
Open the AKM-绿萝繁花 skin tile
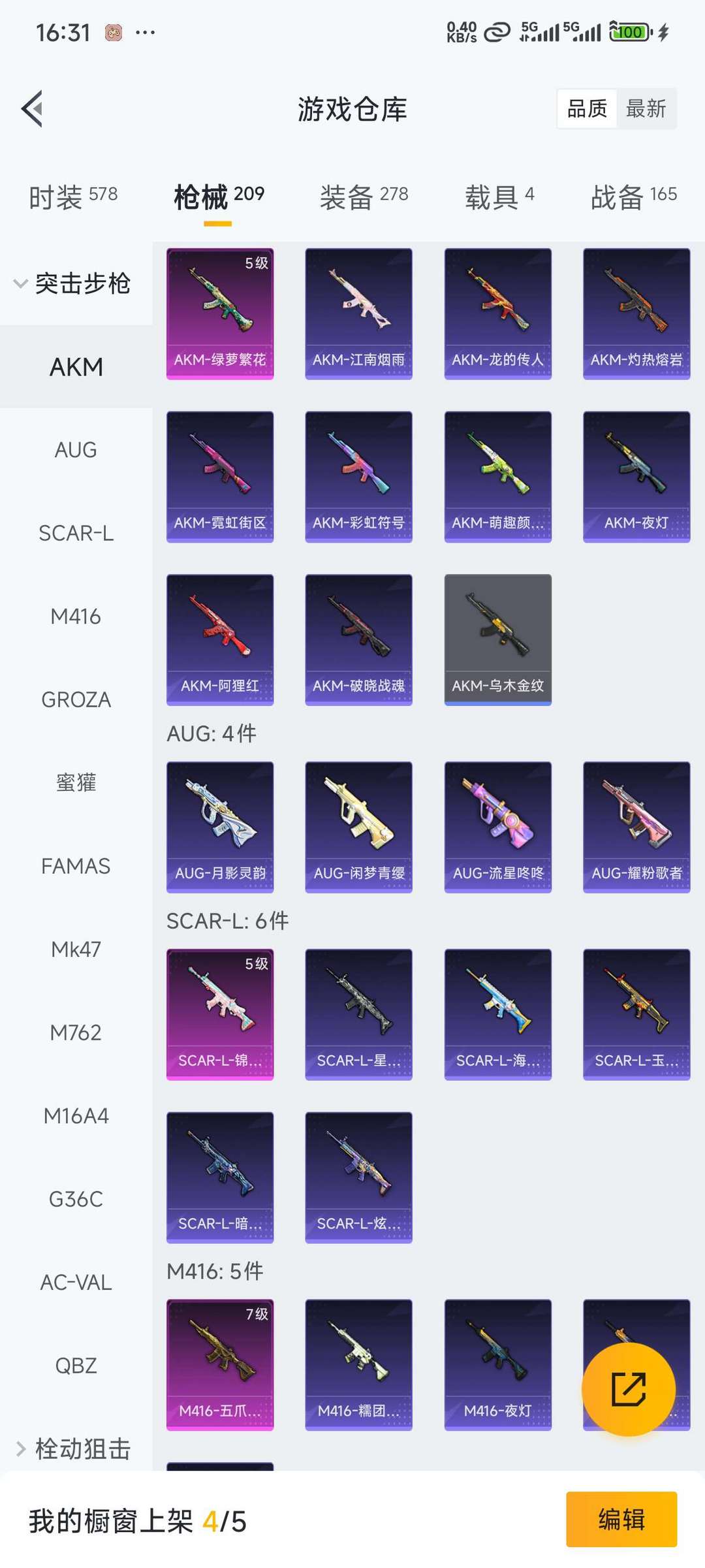[x=220, y=313]
